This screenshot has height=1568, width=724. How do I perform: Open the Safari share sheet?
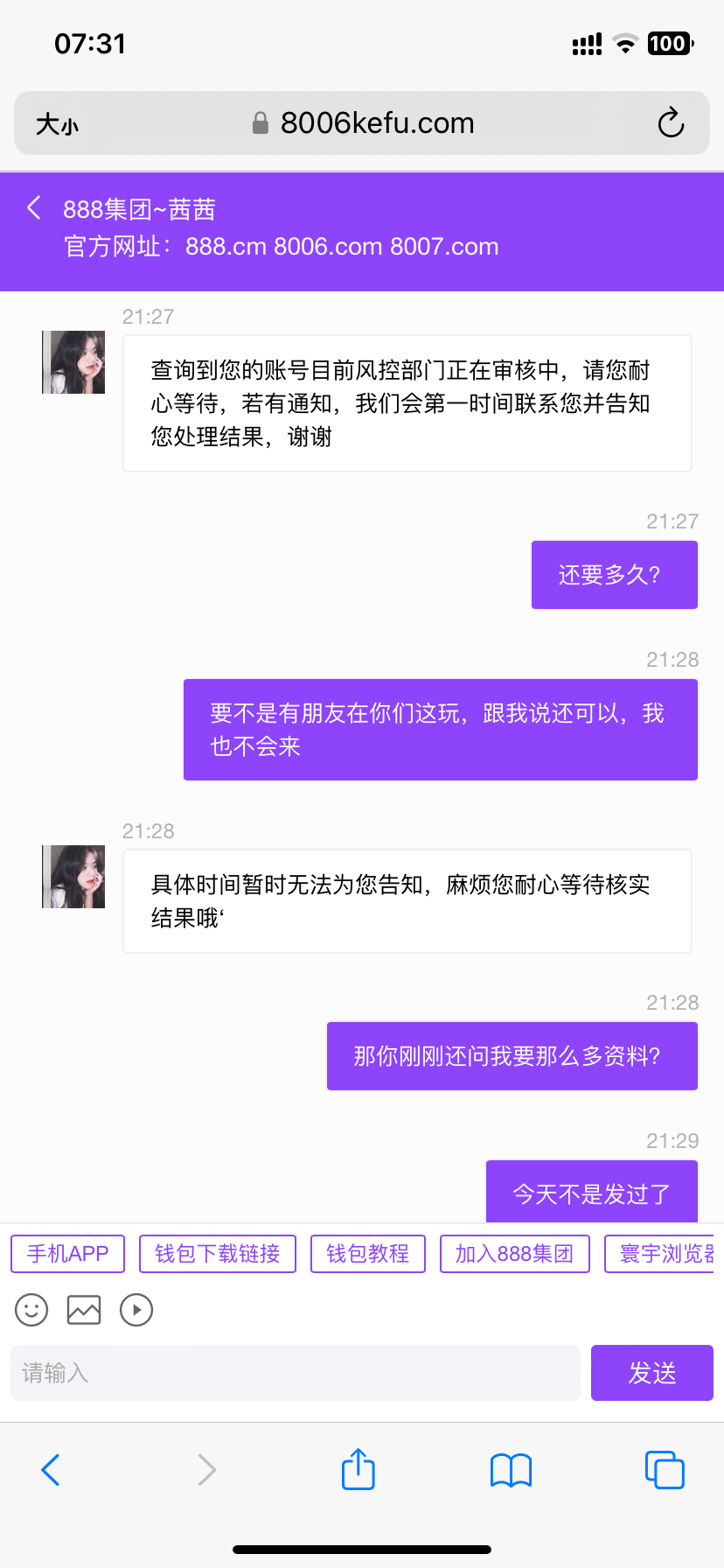[359, 1470]
